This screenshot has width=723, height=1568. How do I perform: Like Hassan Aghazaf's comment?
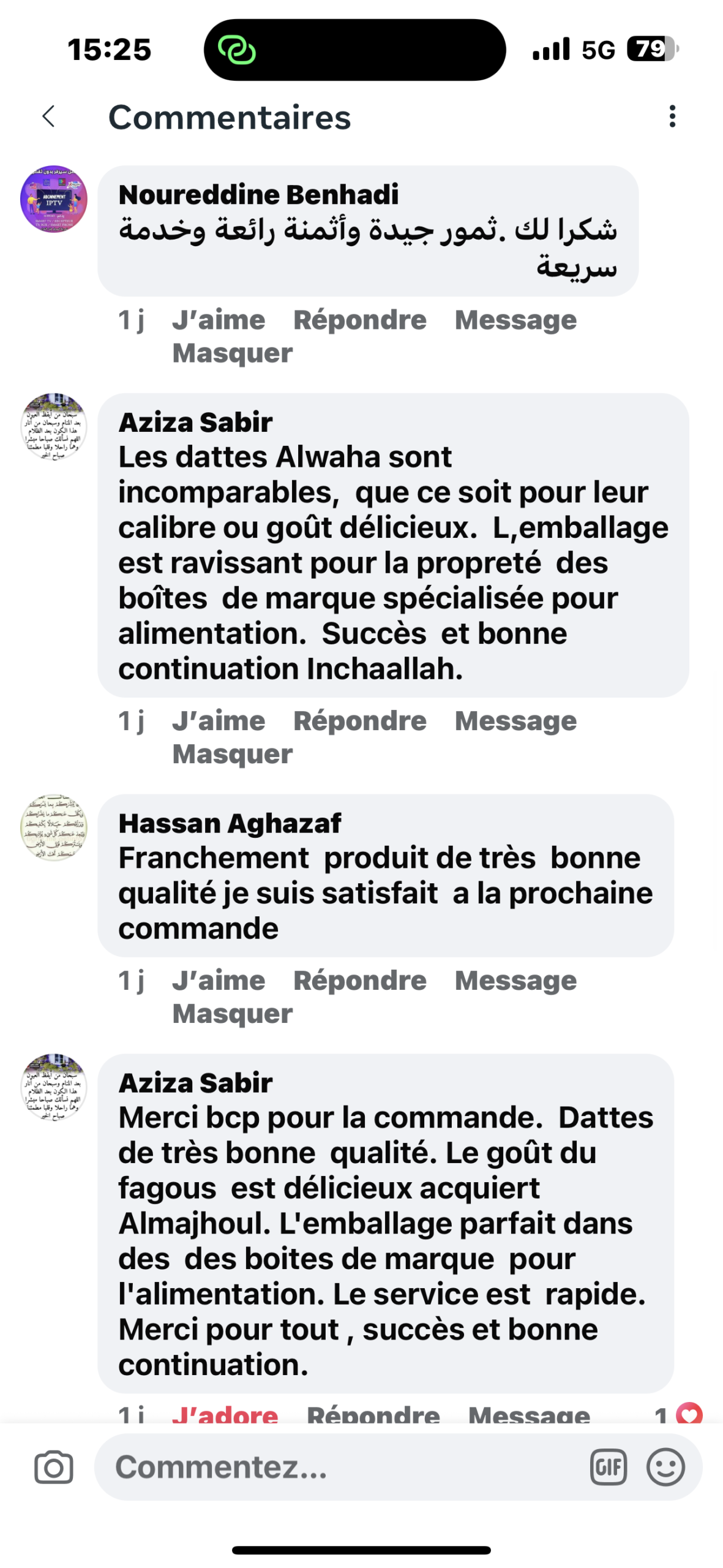pyautogui.click(x=219, y=981)
